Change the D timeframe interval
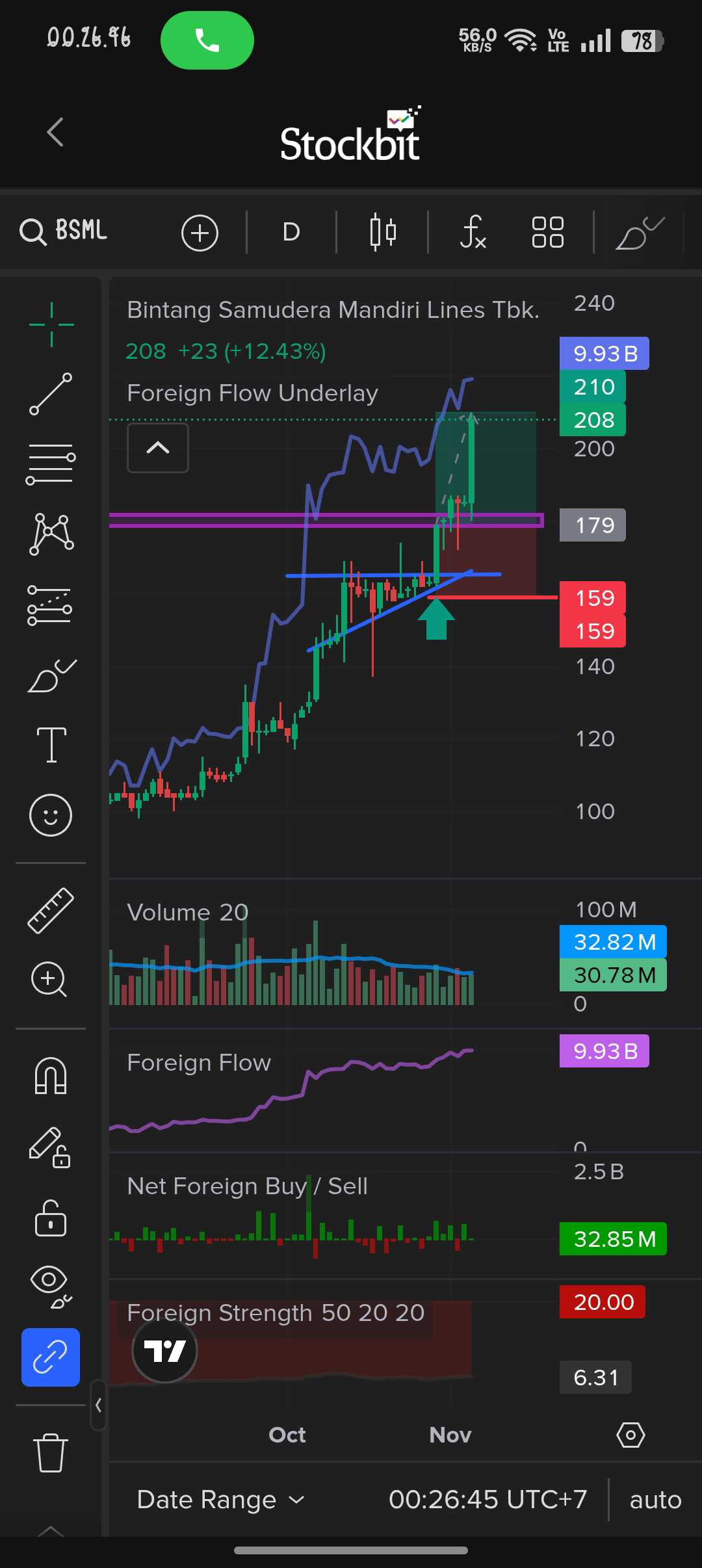The width and height of the screenshot is (702, 1568). [x=291, y=232]
